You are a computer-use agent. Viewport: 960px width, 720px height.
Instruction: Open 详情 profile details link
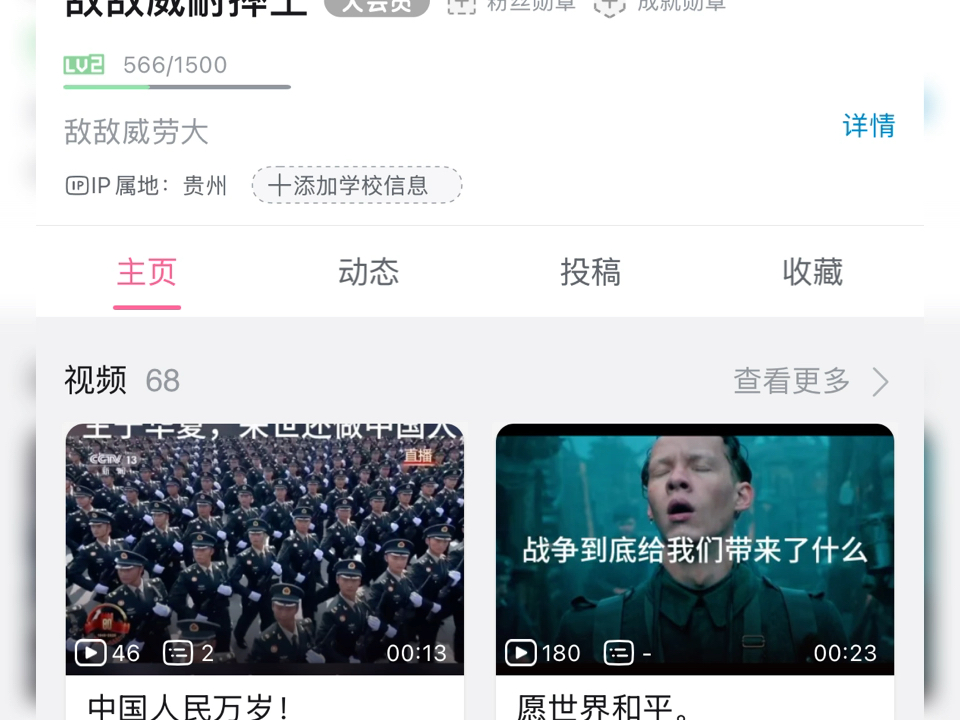(x=868, y=126)
